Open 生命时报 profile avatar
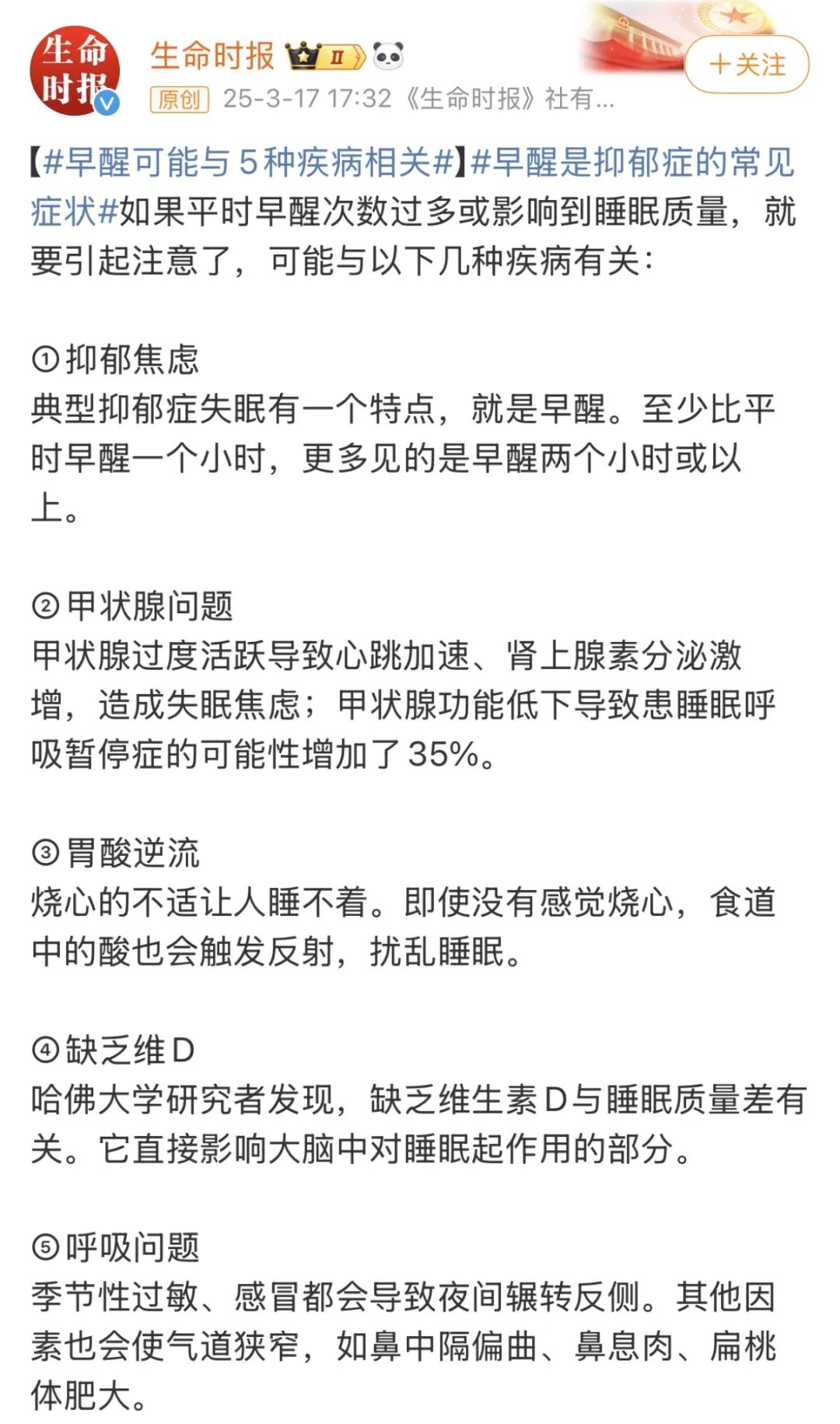Screen dimensions: 840x1424 point(75,71)
